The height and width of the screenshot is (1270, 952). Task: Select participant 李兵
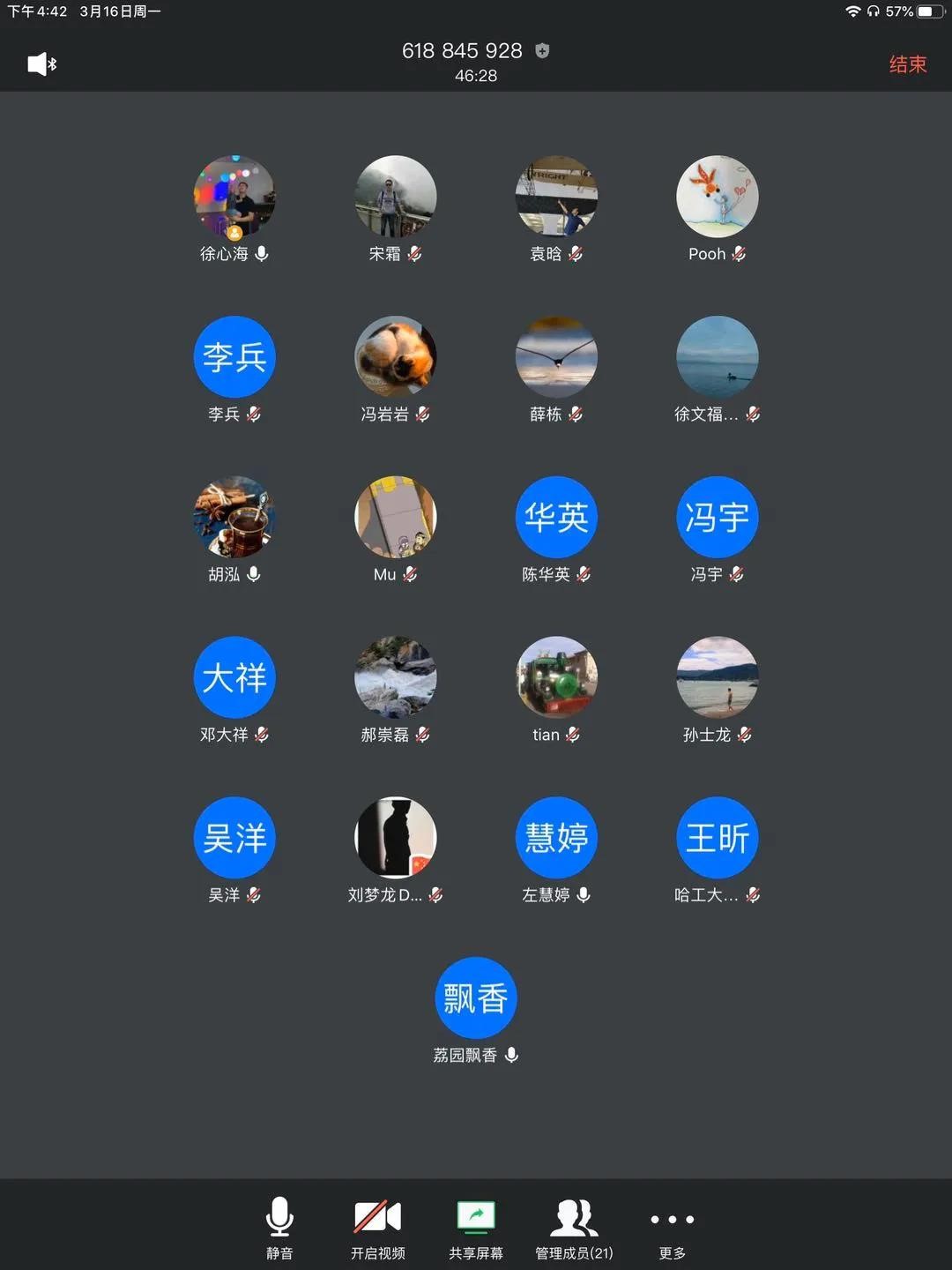pos(234,357)
